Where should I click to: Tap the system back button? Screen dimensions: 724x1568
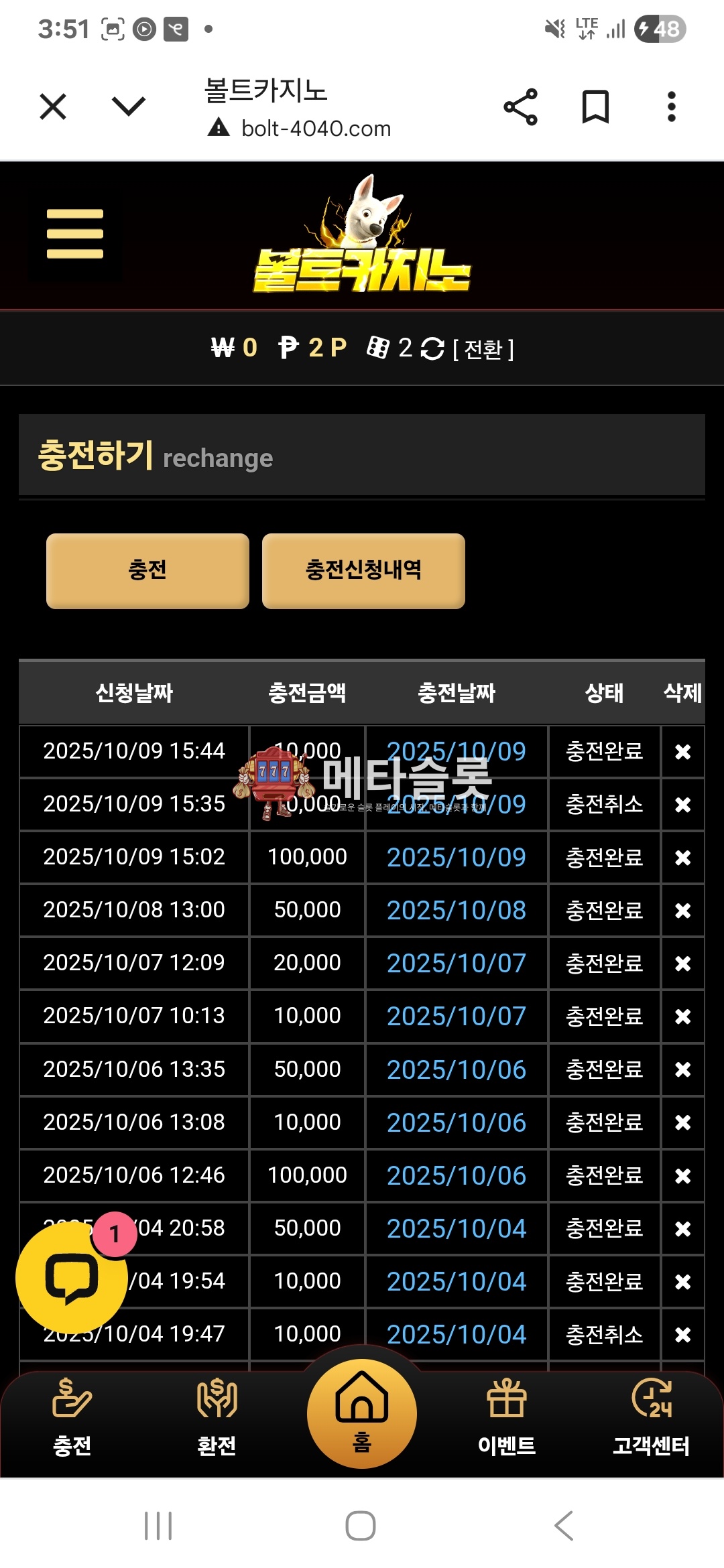click(564, 1526)
